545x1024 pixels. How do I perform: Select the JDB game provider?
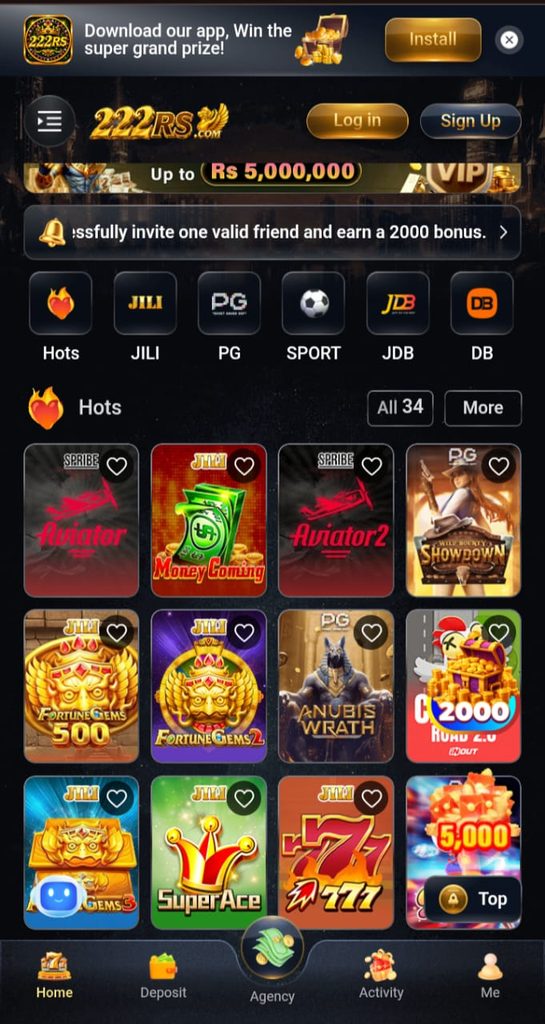point(397,317)
